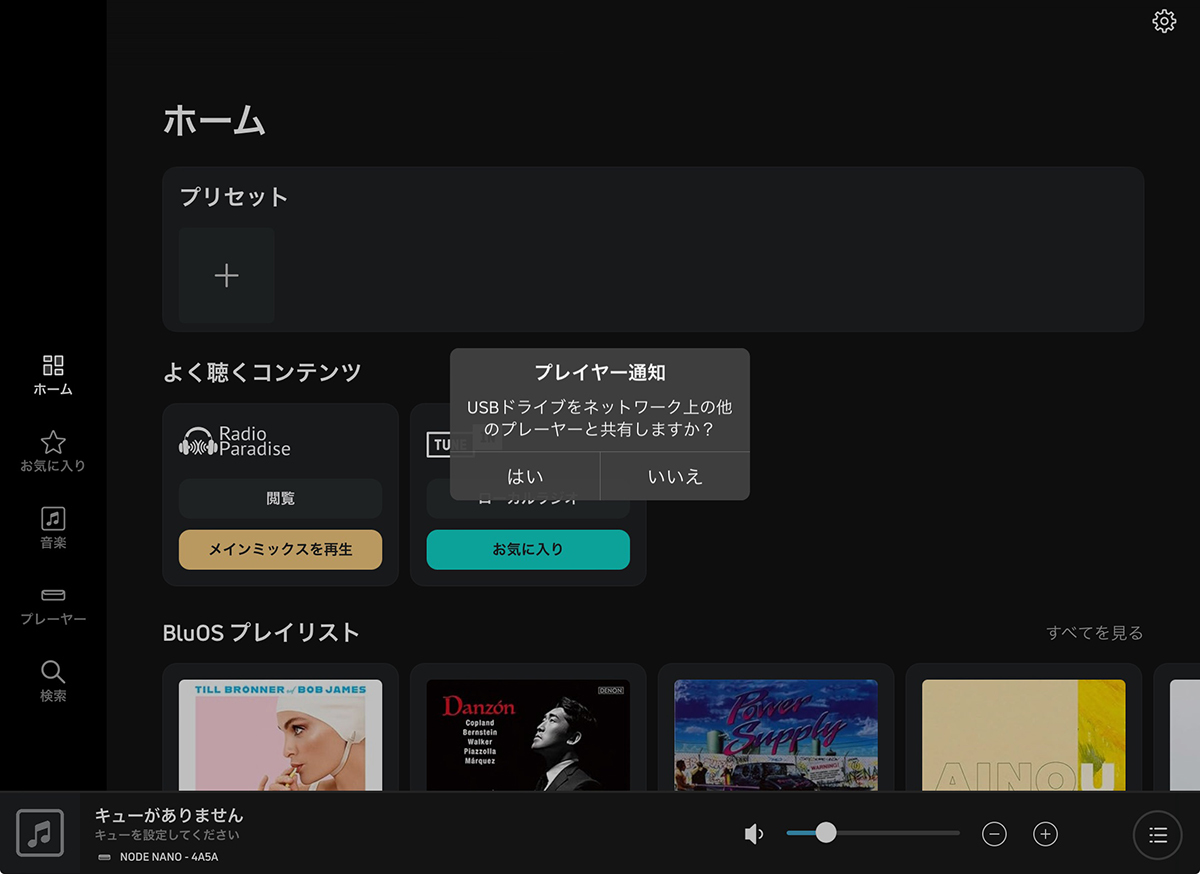
Task: Open お気に入り on the TuneIn card
Action: click(x=528, y=549)
